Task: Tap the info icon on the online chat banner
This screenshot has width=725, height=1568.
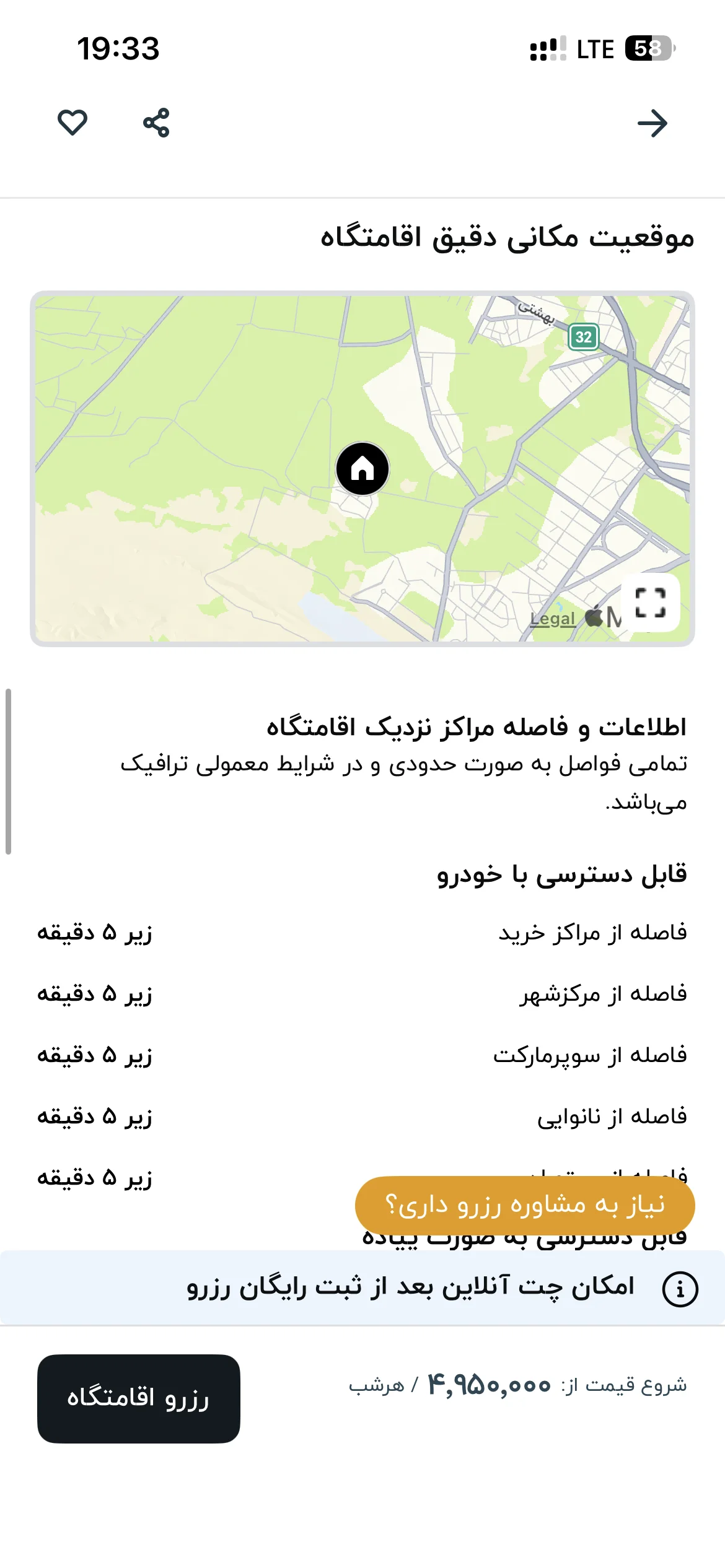Action: (x=680, y=1290)
